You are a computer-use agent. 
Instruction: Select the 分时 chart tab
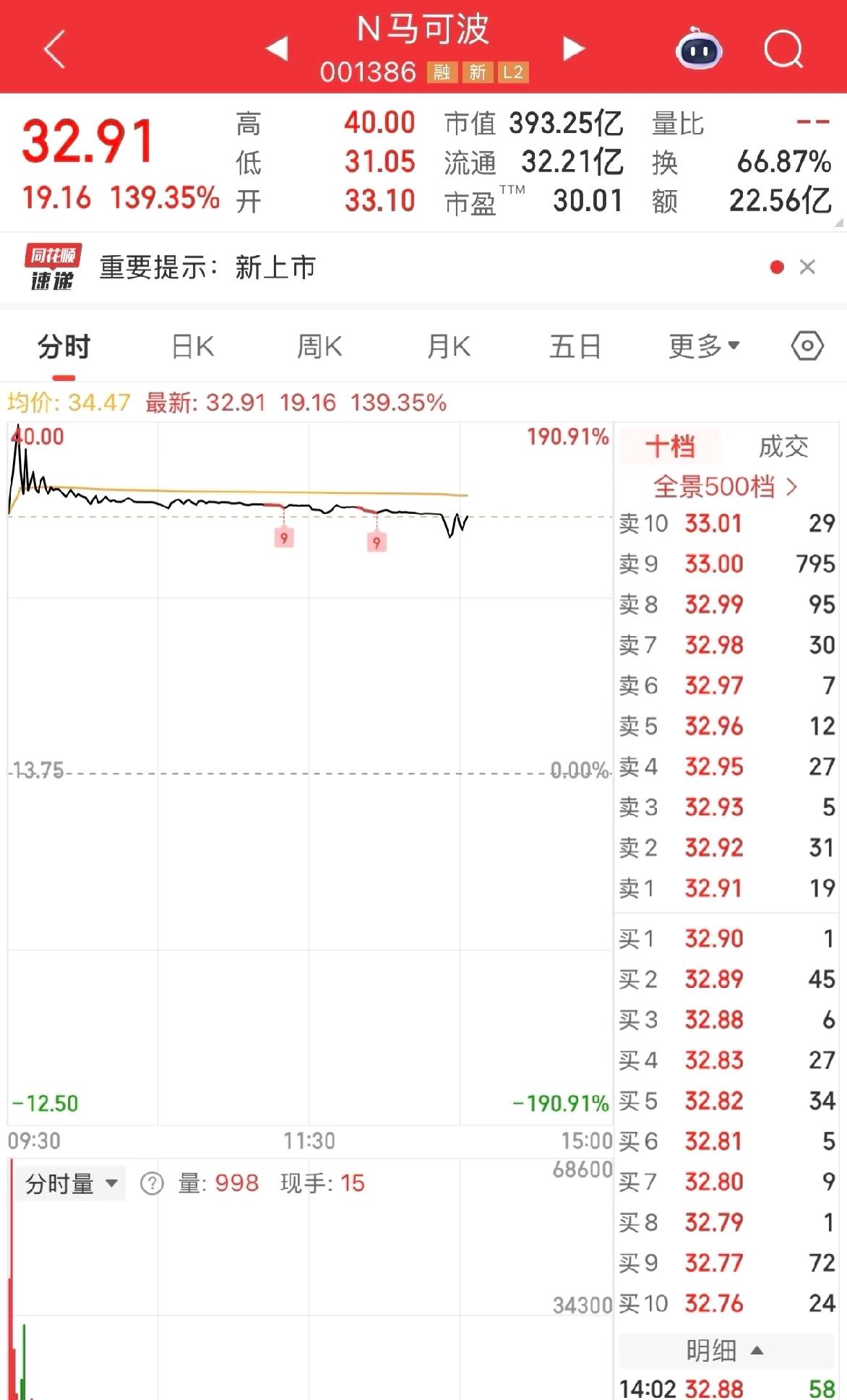tap(64, 347)
